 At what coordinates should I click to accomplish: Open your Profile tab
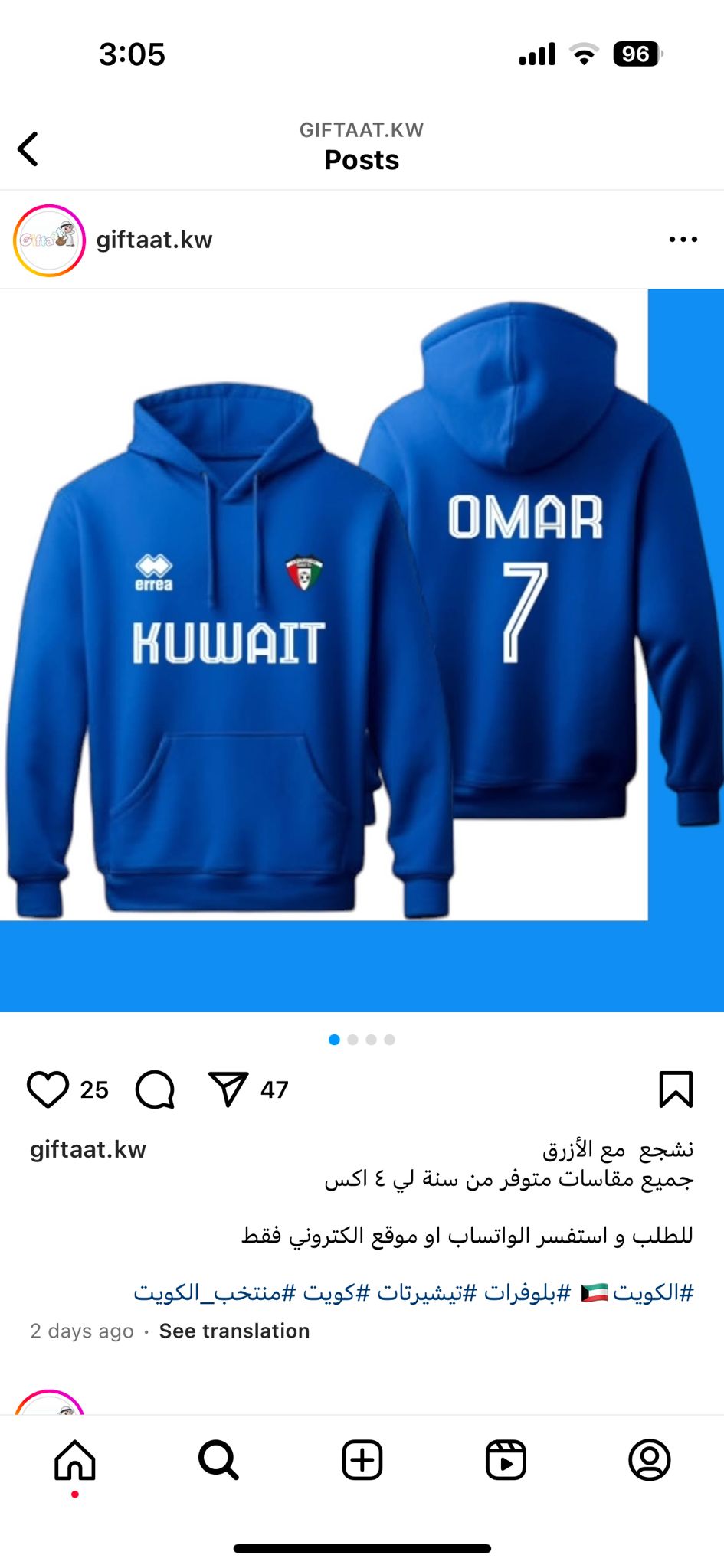[650, 1460]
